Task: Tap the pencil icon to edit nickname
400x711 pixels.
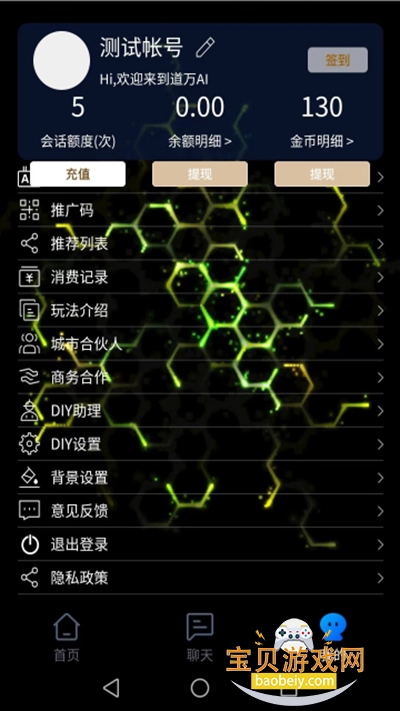Action: click(x=205, y=47)
